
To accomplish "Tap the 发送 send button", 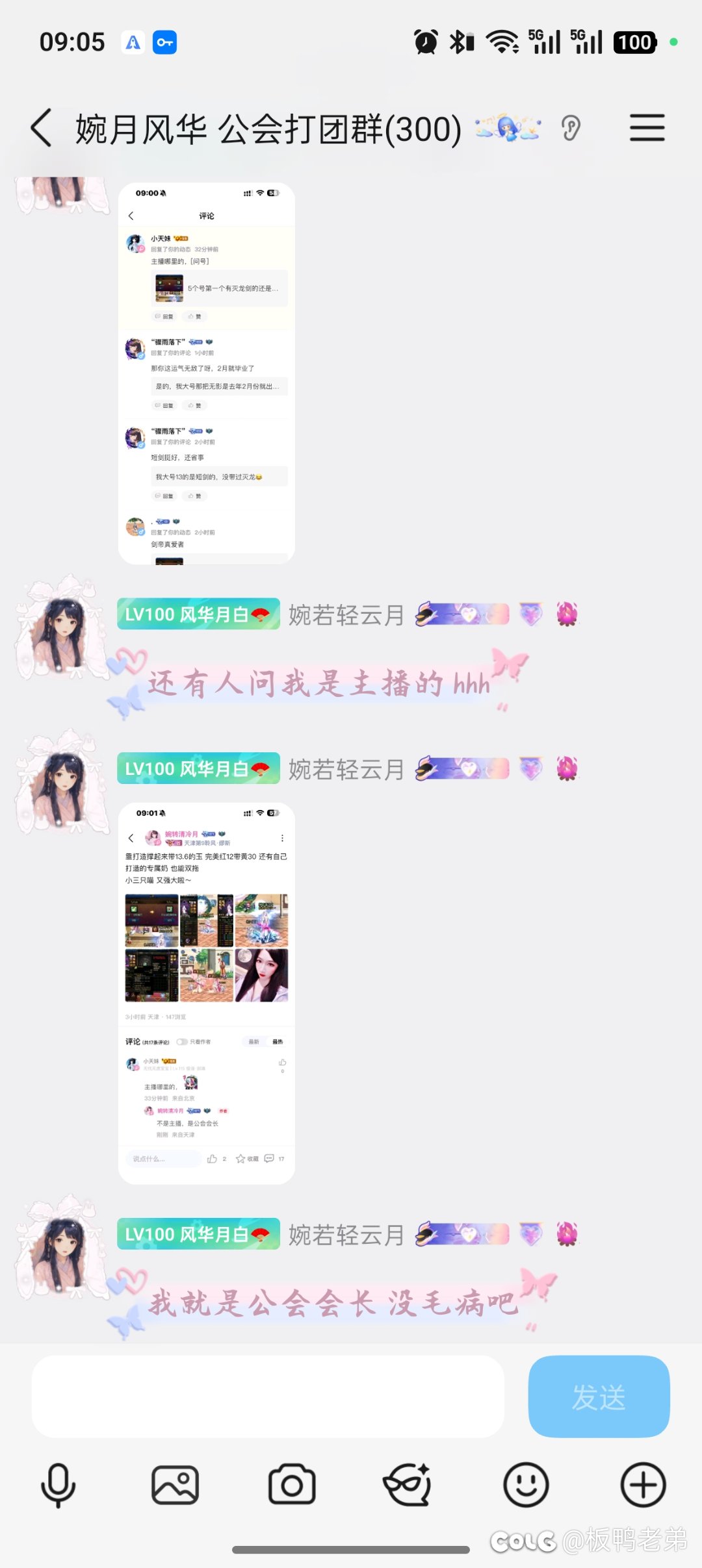I will pos(599,1397).
